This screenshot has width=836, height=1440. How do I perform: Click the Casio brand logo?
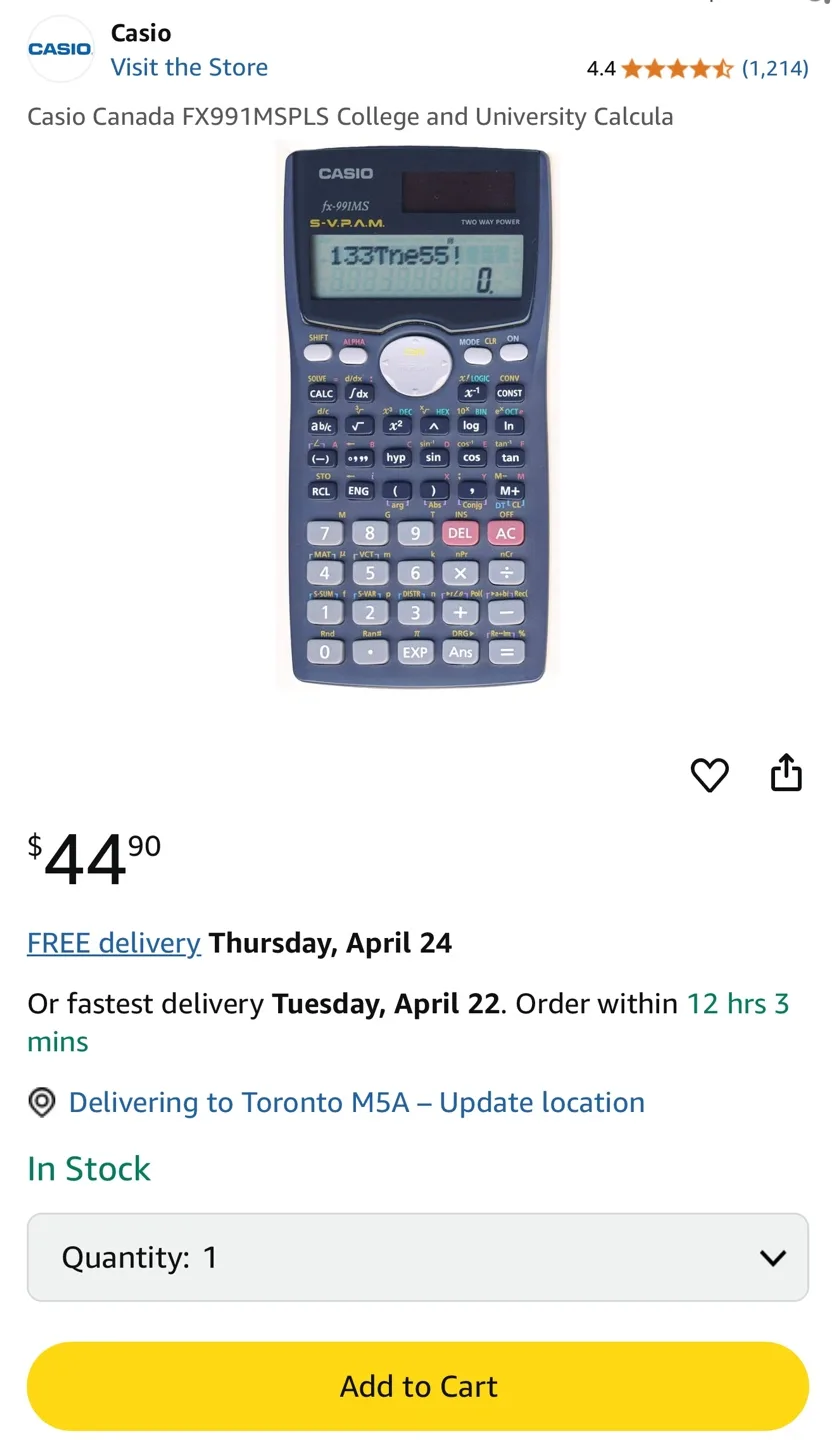tap(60, 49)
